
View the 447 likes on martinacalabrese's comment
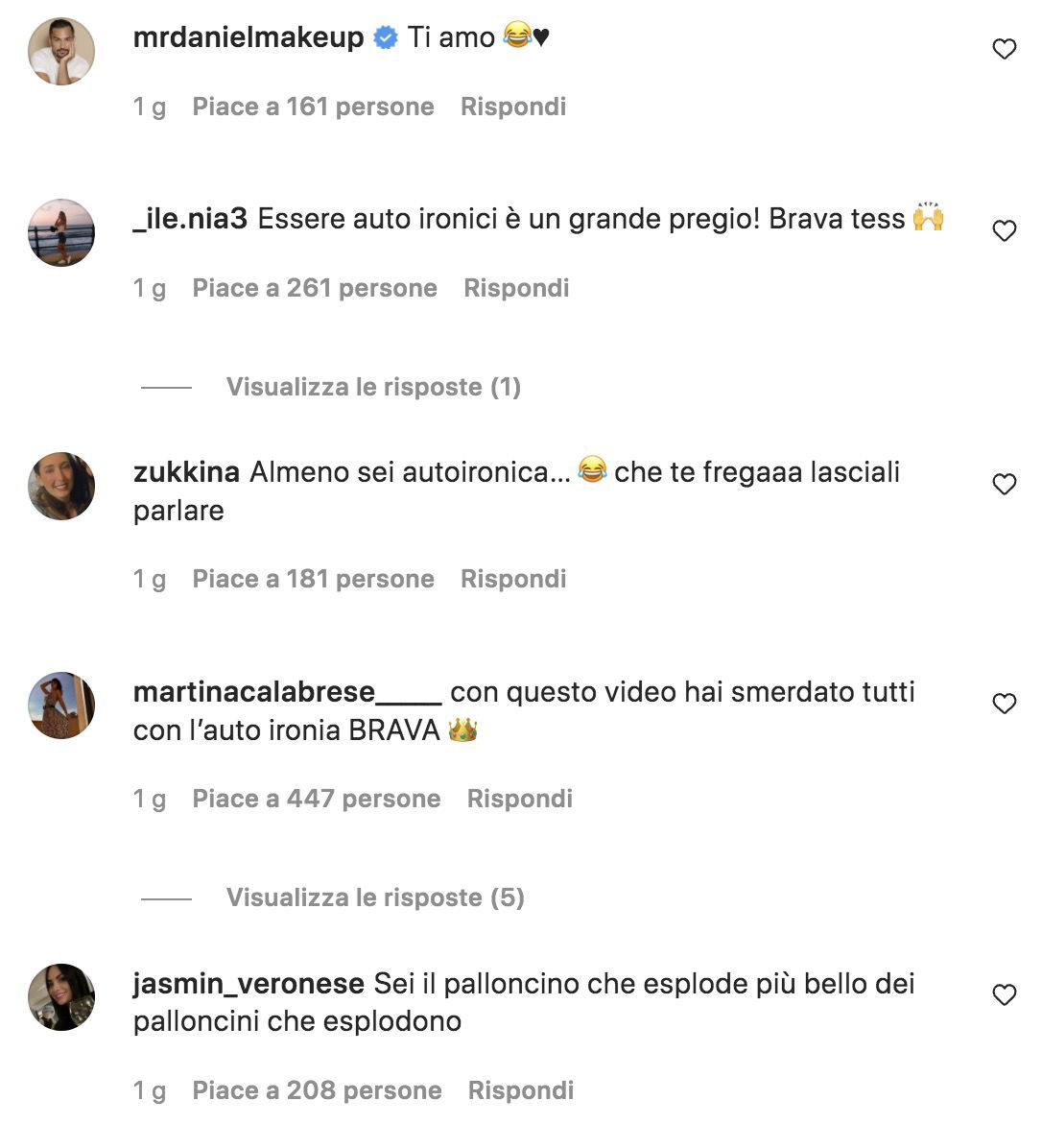pos(316,799)
